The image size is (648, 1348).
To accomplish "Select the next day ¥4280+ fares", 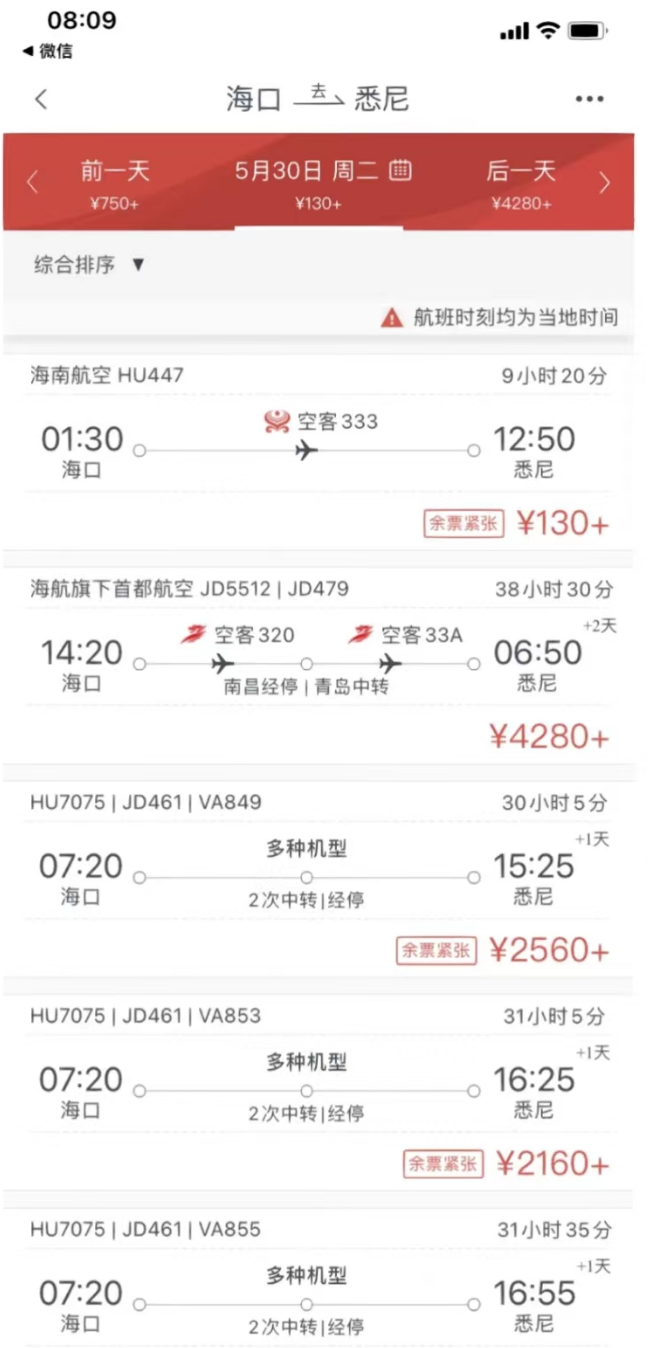I will click(x=520, y=184).
